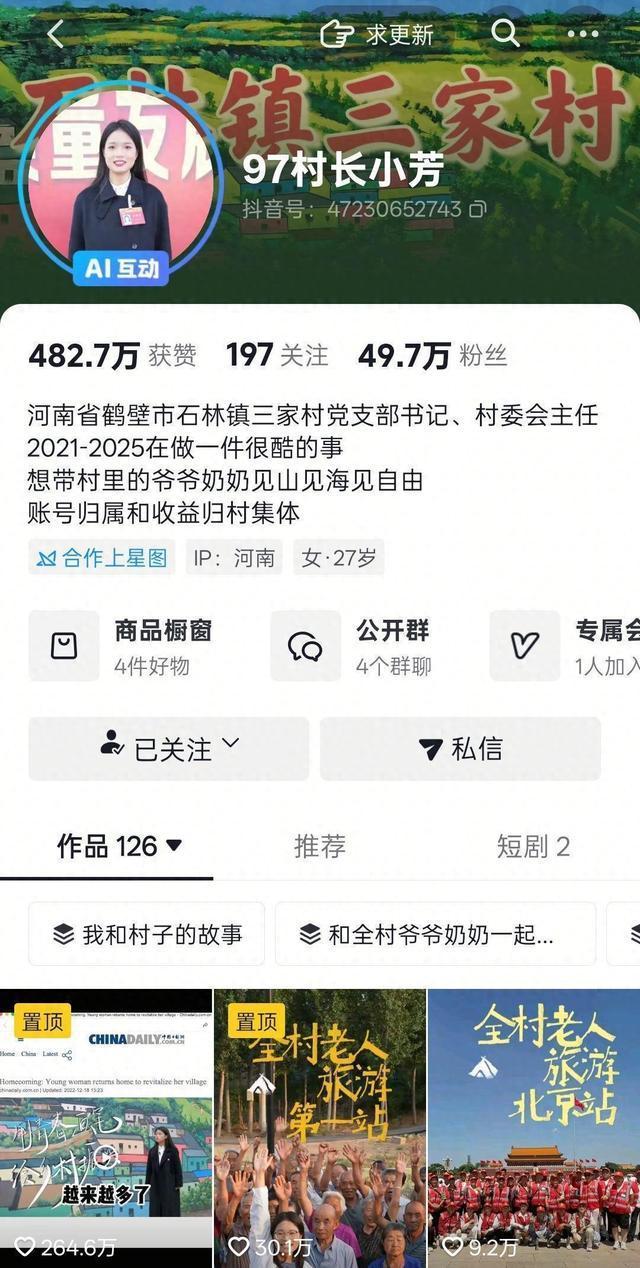Open the 我和村子的故事 collection
This screenshot has height=1268, width=640.
[147, 934]
